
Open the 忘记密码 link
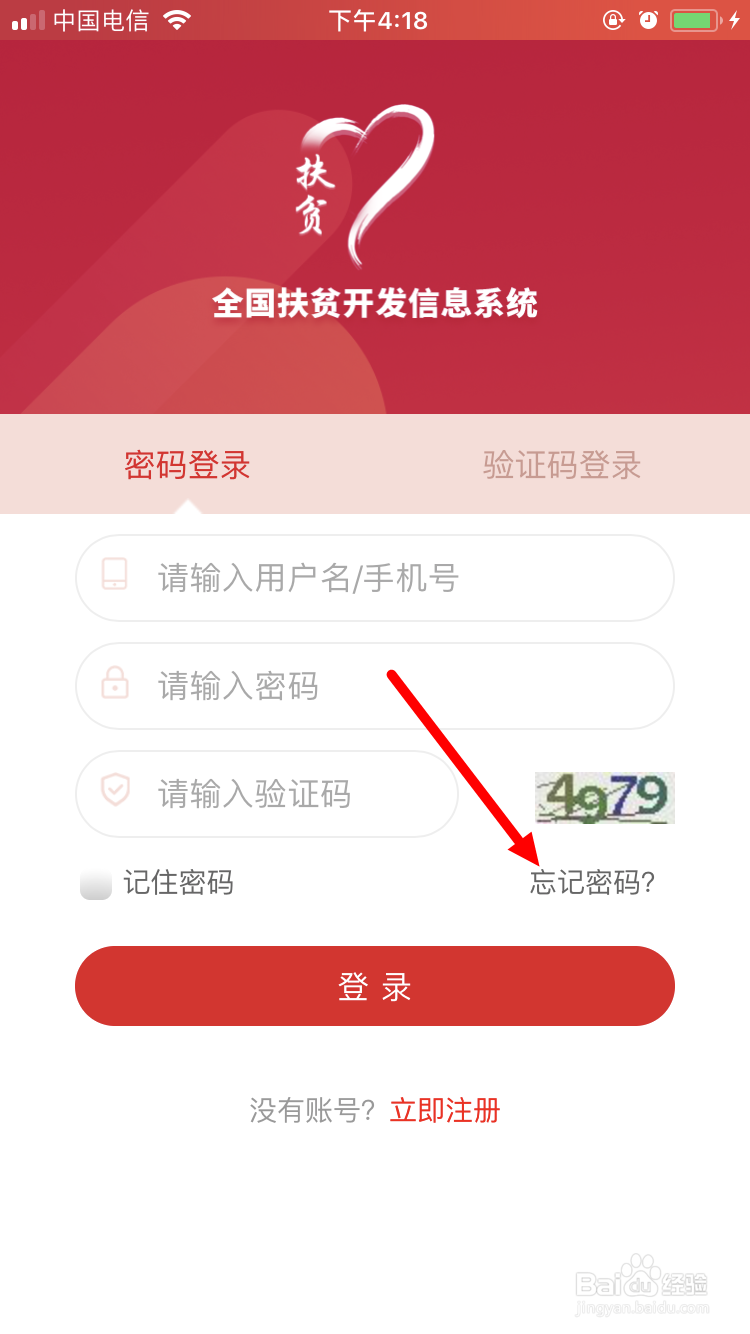pos(592,883)
